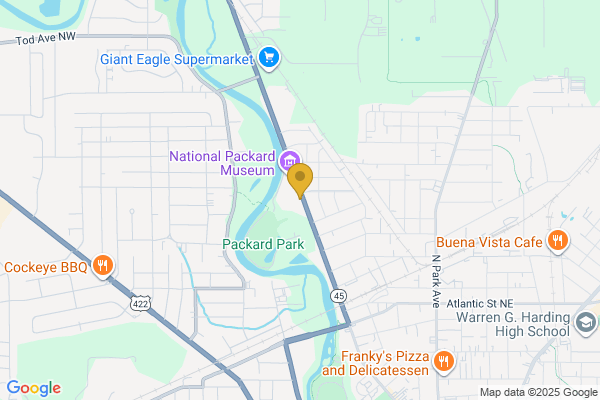Viewport: 600px width, 400px height.
Task: Open the National Packard Museum marker
Action: (x=290, y=160)
